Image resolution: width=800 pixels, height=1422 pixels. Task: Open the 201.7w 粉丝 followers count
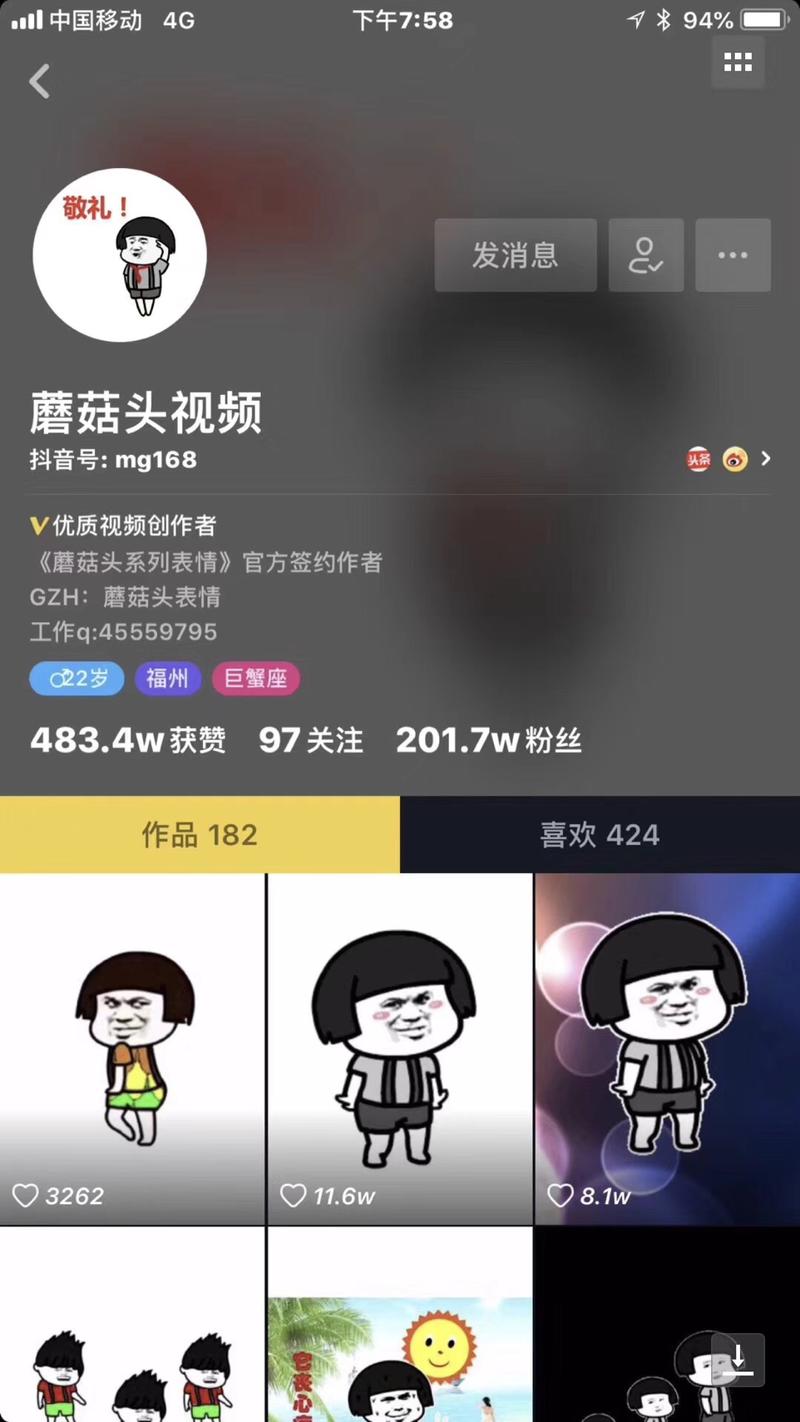[488, 740]
